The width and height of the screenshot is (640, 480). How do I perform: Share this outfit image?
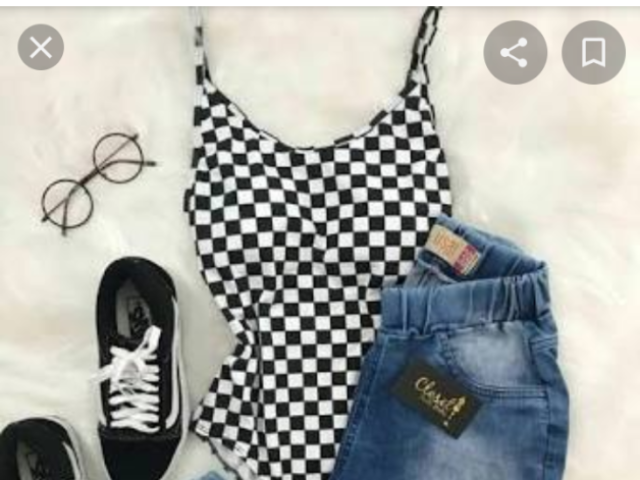pyautogui.click(x=515, y=52)
